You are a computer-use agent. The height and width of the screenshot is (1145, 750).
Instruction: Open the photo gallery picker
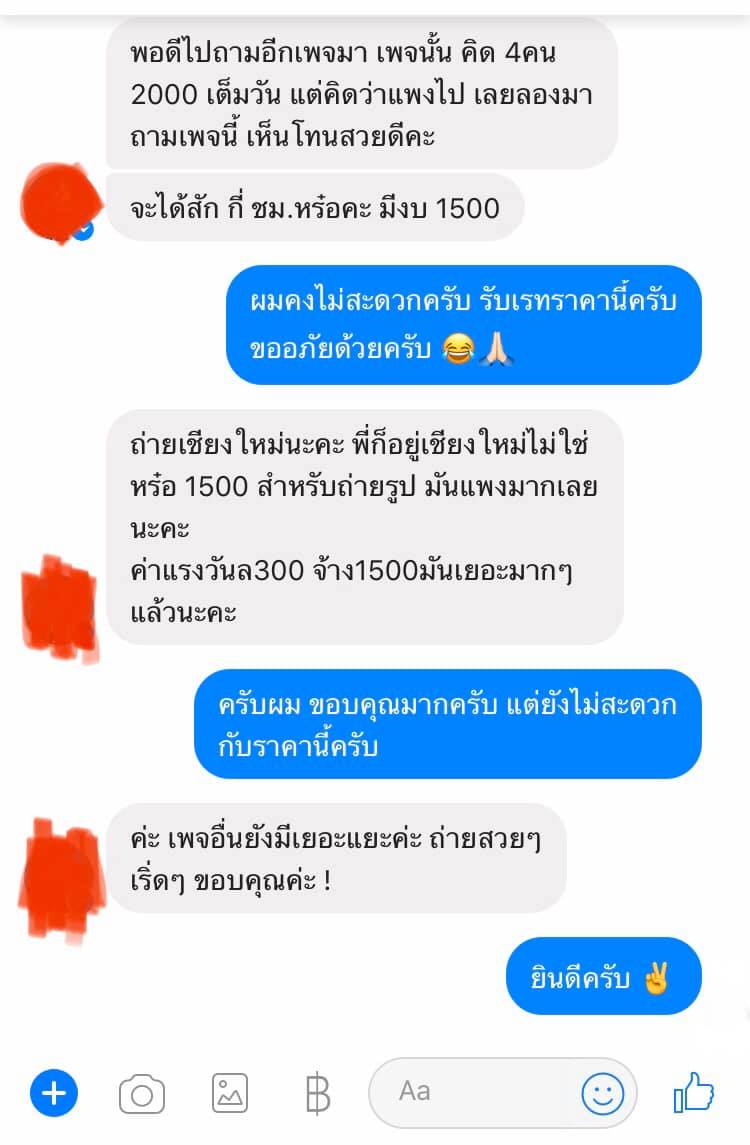click(x=229, y=1093)
